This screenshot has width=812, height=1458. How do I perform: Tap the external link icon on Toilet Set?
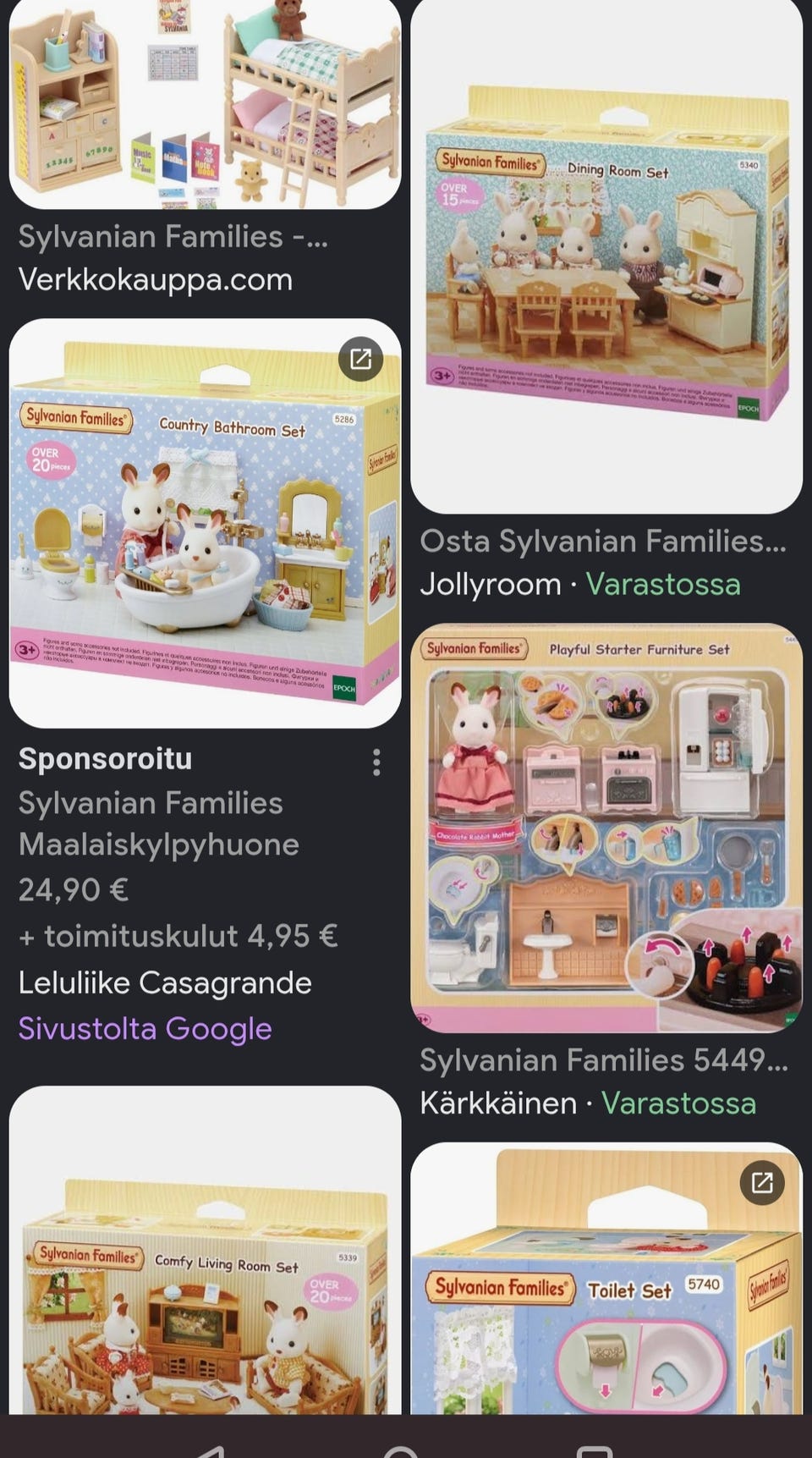pos(762,1182)
